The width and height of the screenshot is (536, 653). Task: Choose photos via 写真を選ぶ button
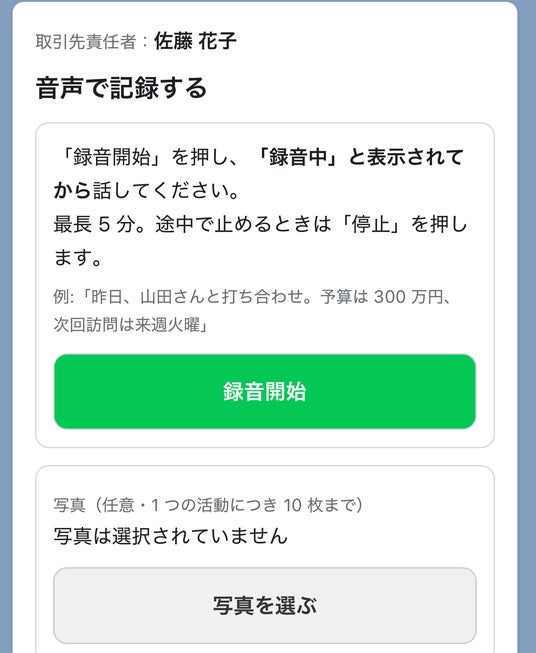(265, 605)
